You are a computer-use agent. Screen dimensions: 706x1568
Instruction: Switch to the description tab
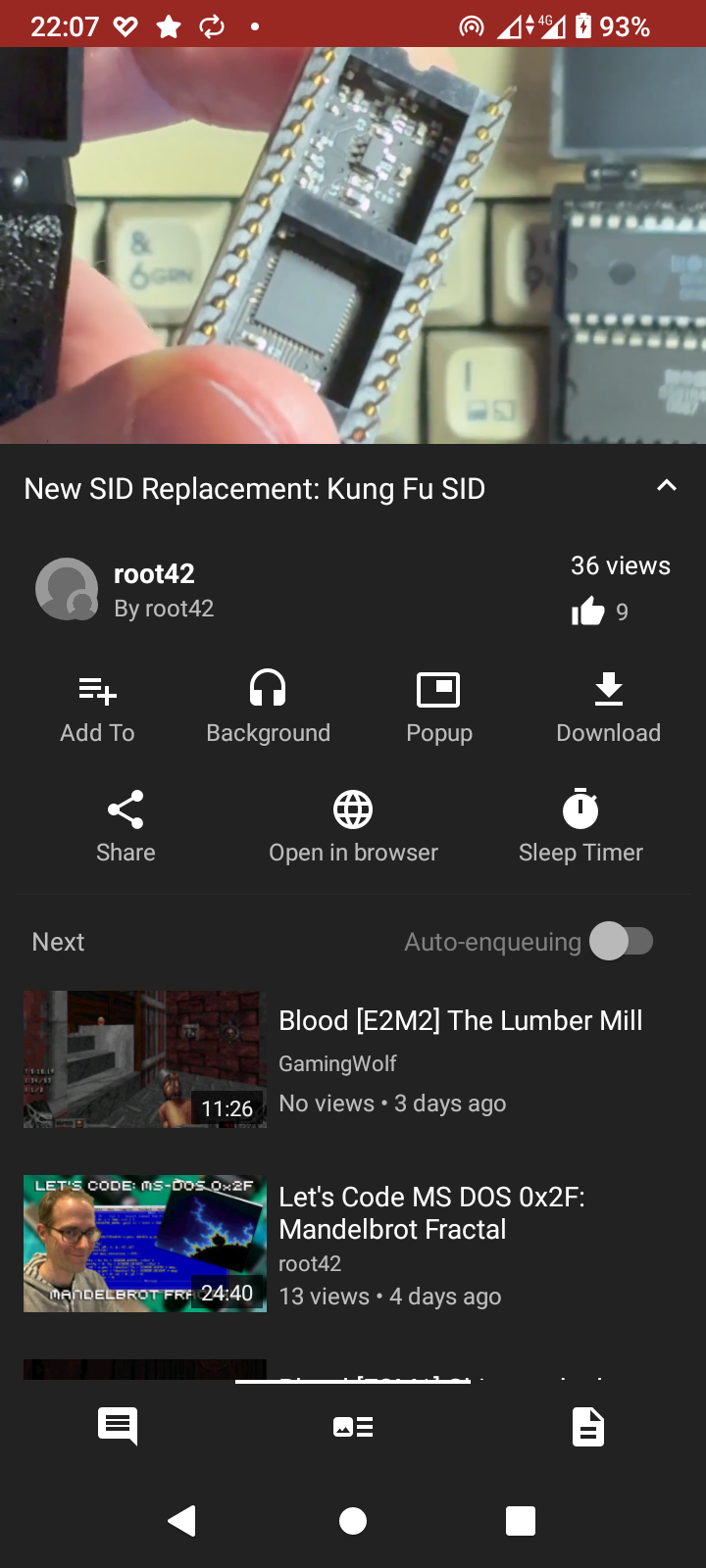pyautogui.click(x=588, y=1427)
